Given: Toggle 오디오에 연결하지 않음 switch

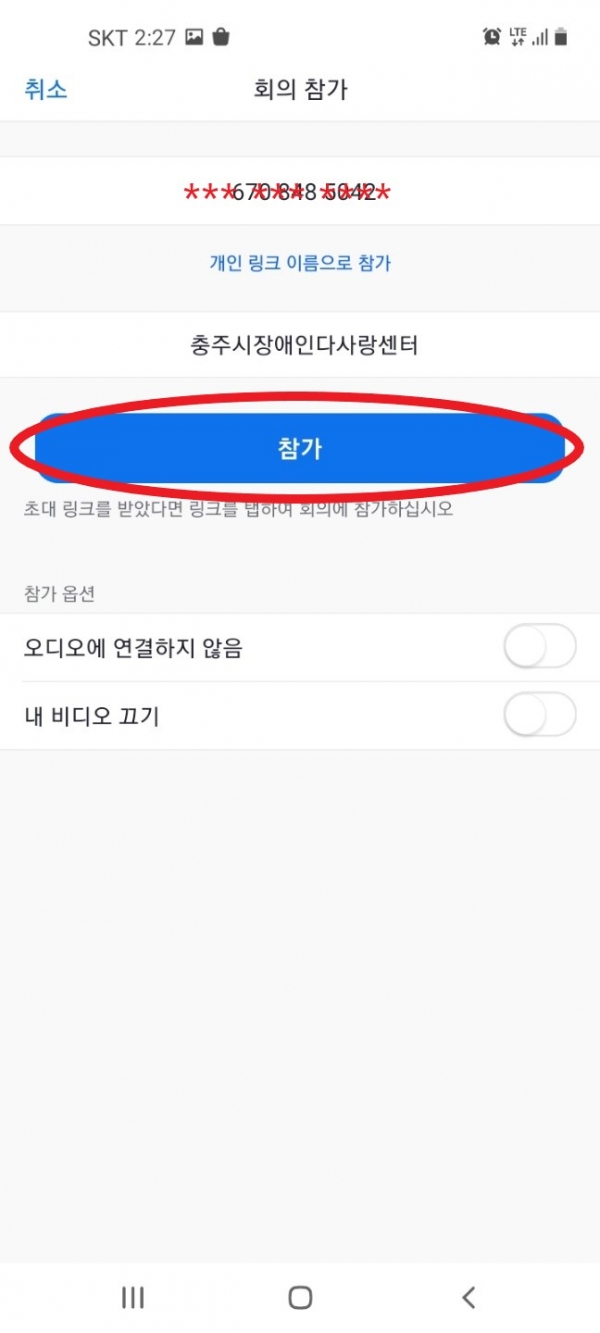Looking at the screenshot, I should 540,648.
